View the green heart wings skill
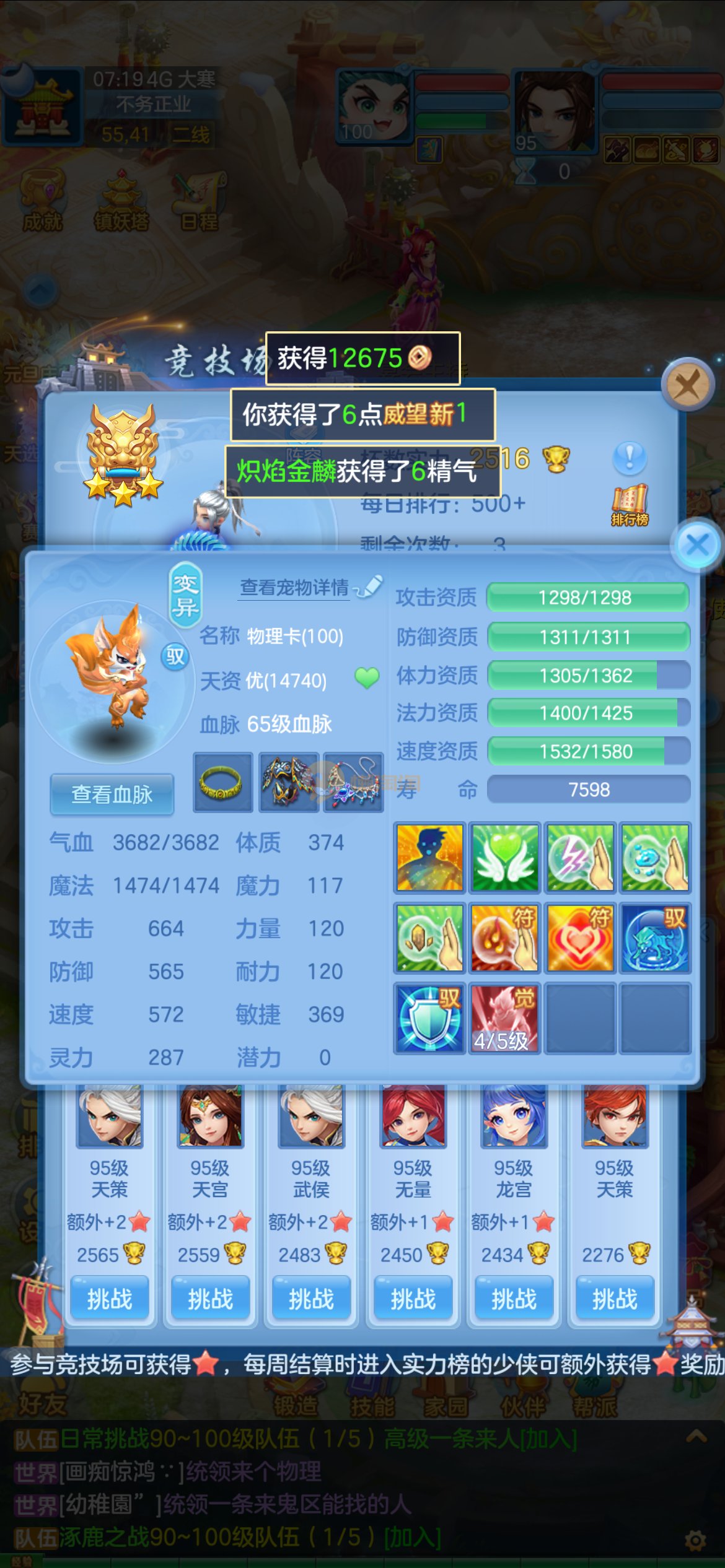 point(505,857)
